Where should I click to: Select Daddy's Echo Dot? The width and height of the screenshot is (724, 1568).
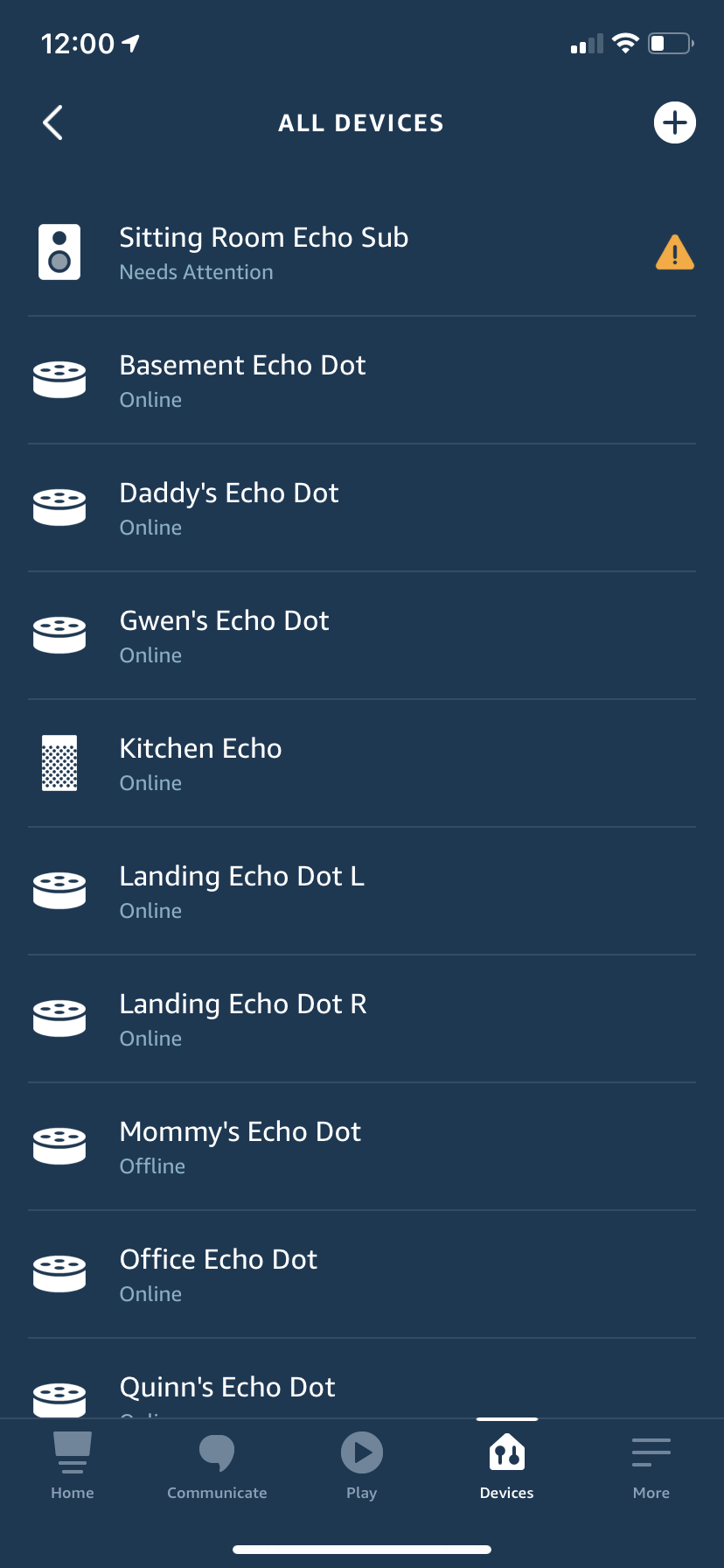click(x=362, y=508)
